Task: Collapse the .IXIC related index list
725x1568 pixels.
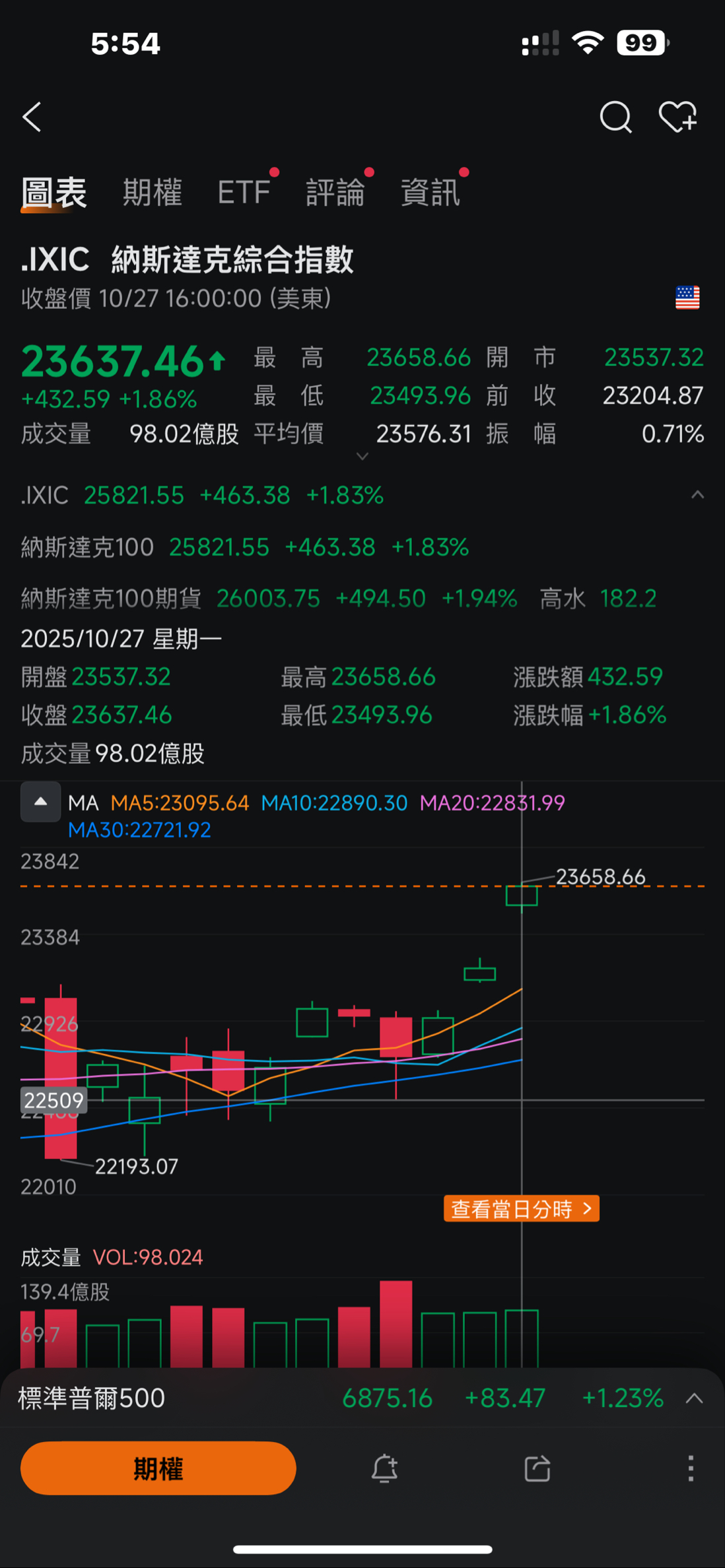Action: coord(697,495)
